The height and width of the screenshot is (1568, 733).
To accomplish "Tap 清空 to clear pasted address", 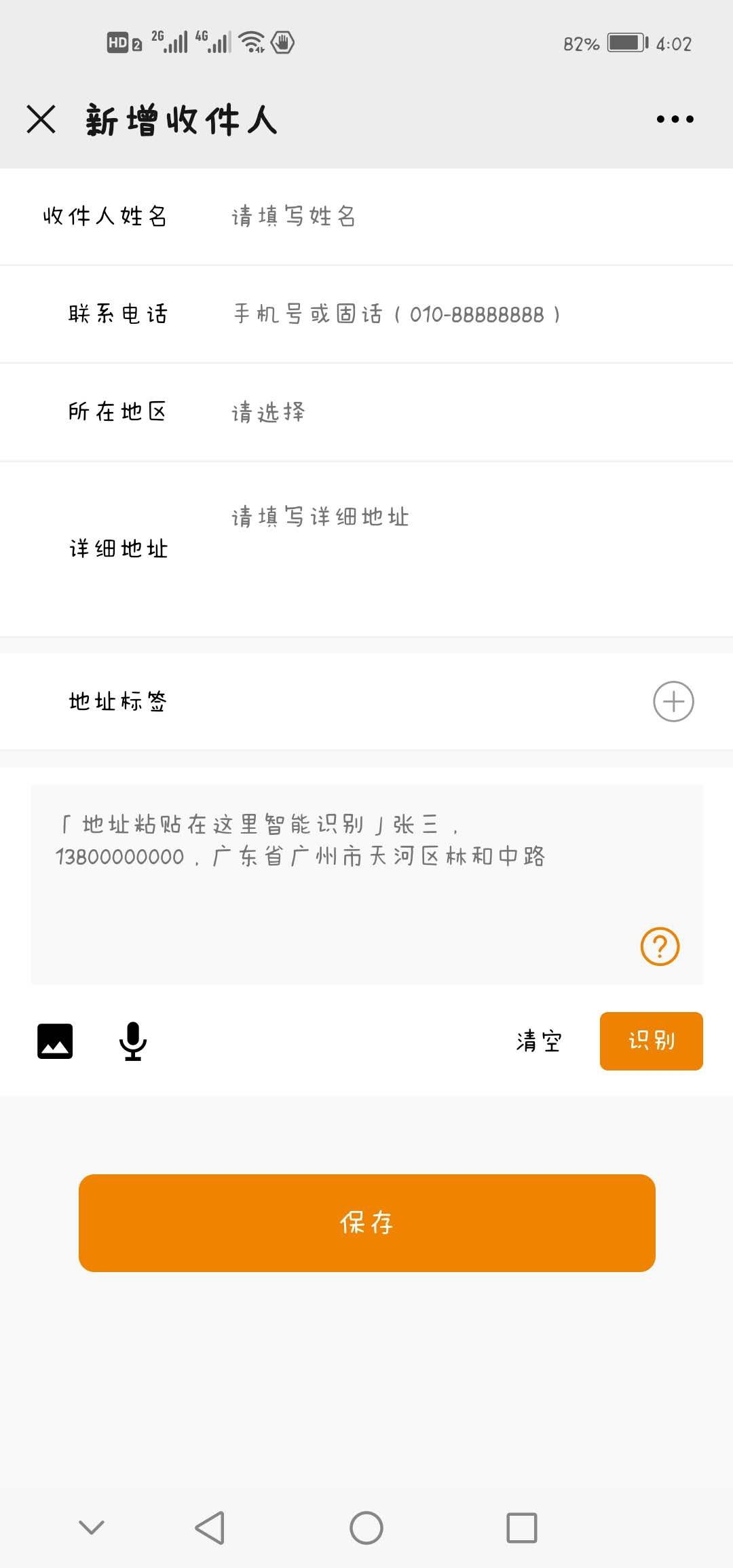I will [539, 1041].
